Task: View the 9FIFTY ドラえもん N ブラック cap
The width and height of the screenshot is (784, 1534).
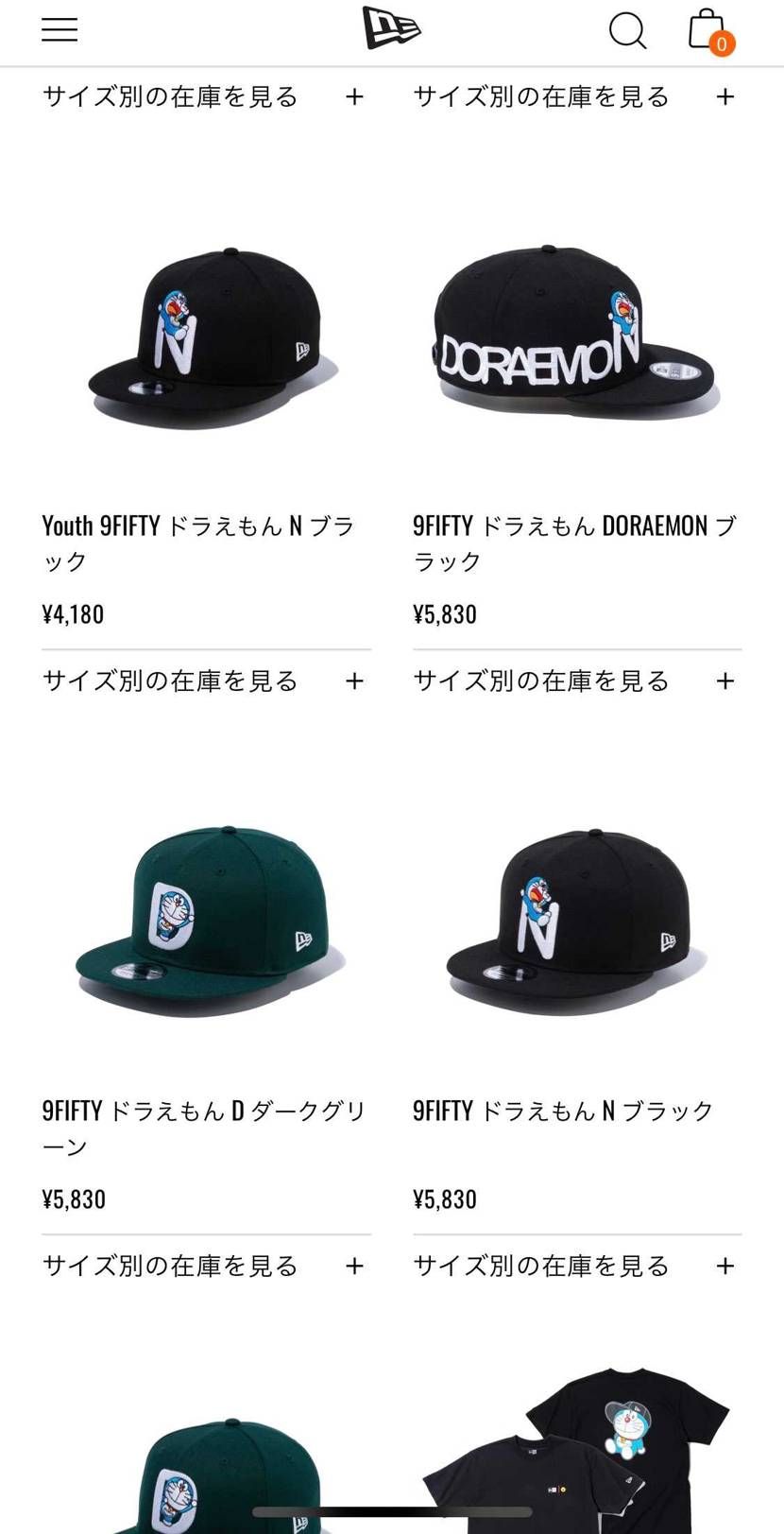Action: pyautogui.click(x=576, y=922)
